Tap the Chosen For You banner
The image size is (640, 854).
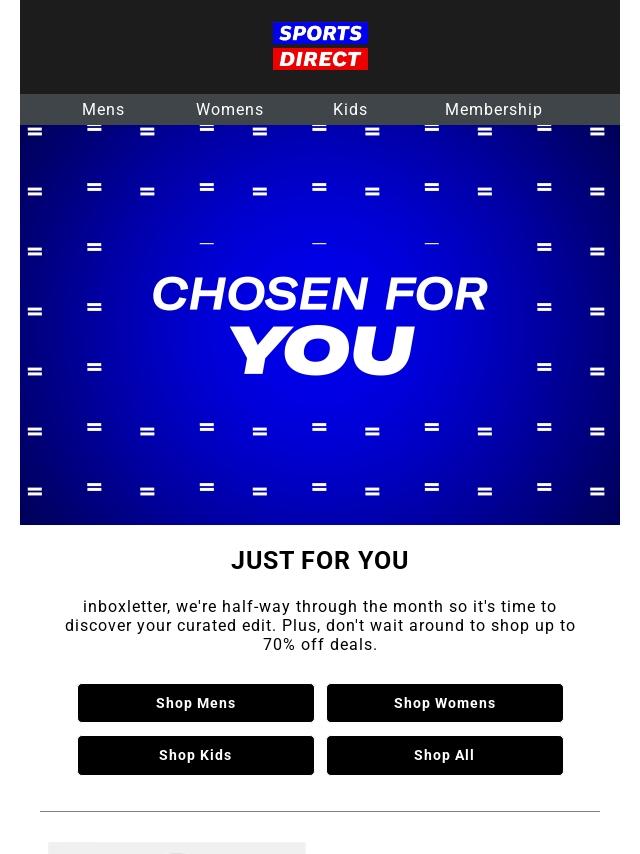click(320, 325)
